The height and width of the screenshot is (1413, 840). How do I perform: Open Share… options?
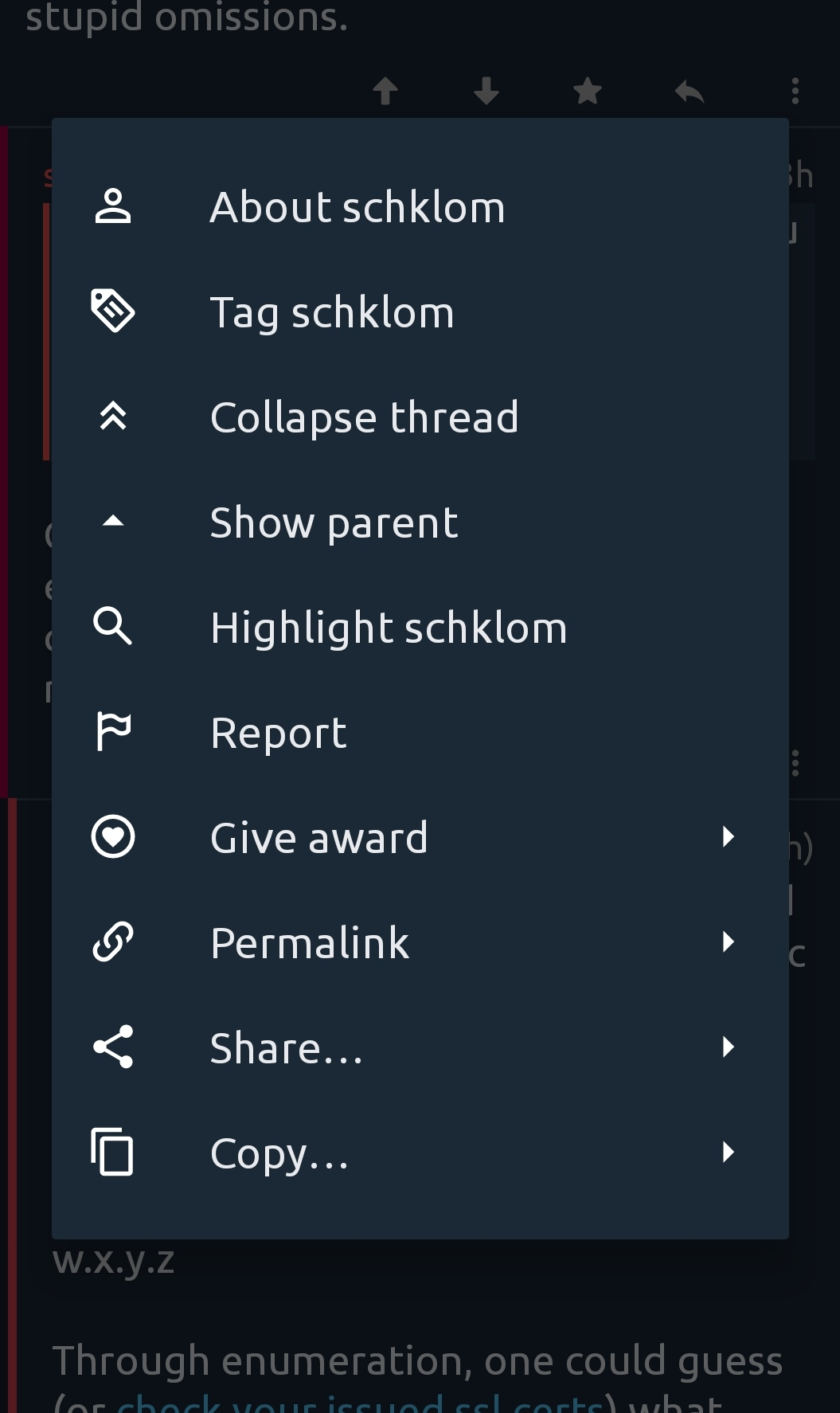point(414,1048)
